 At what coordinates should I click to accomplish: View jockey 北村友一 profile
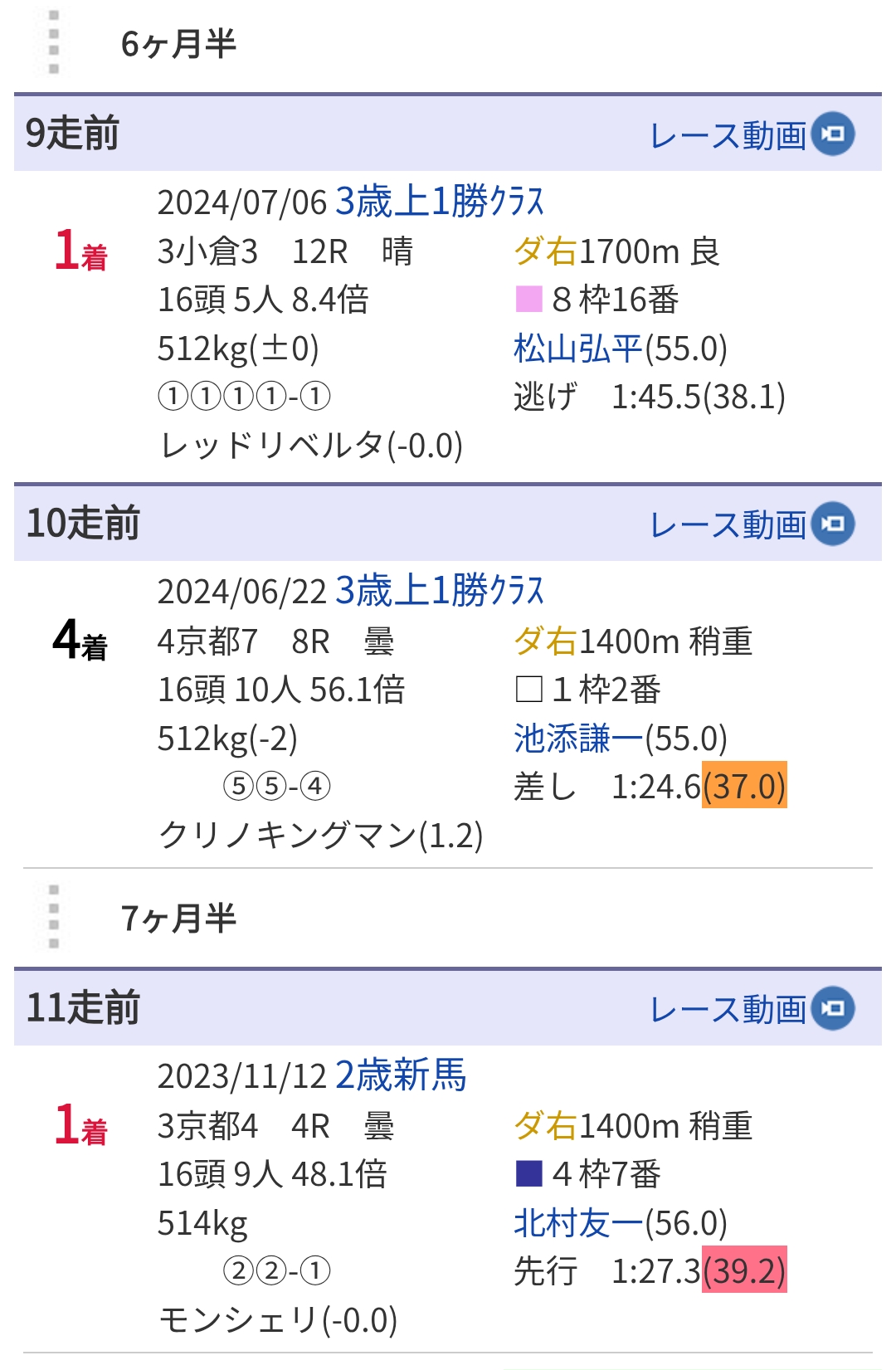pyautogui.click(x=578, y=1223)
